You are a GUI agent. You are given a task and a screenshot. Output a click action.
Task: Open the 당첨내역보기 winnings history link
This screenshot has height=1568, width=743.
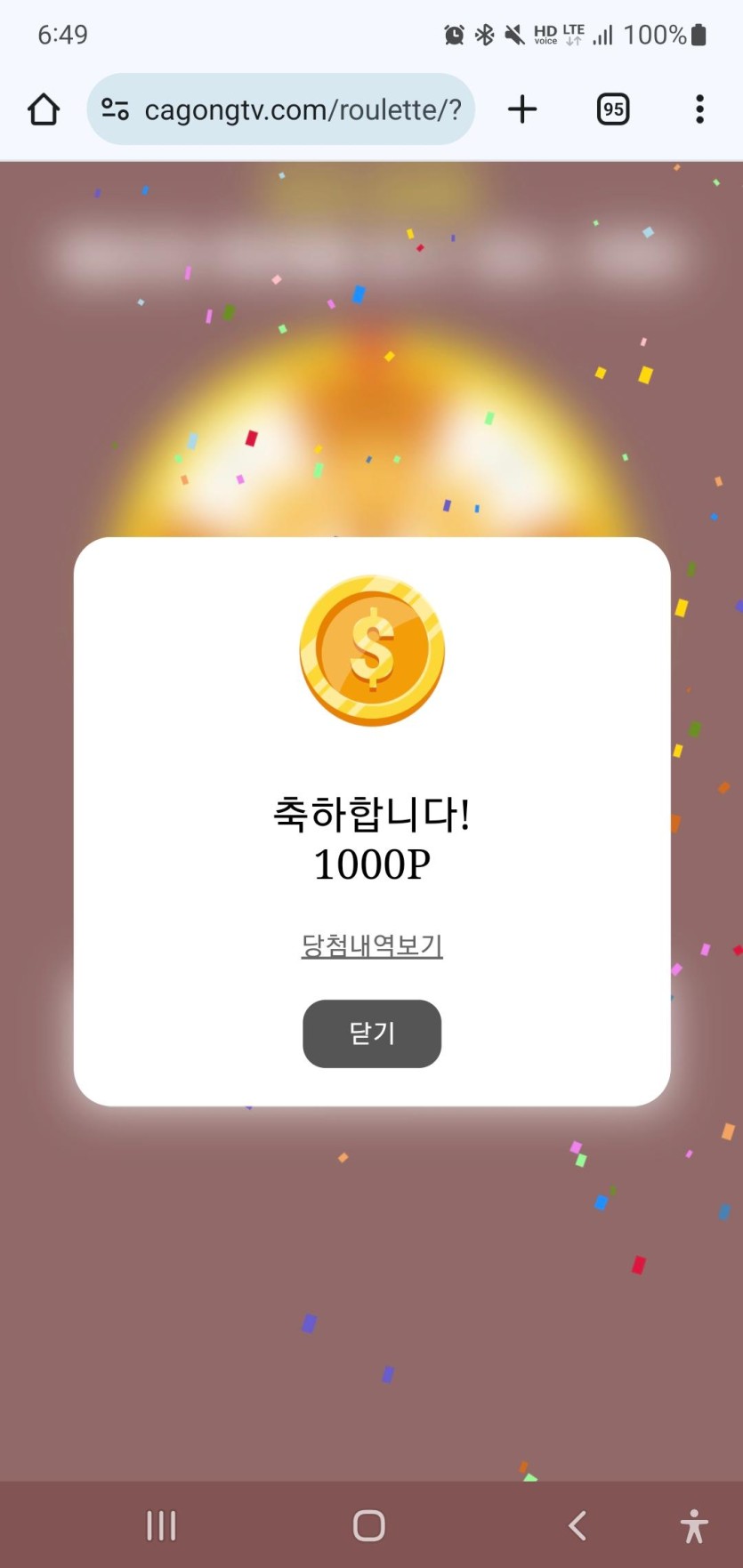pyautogui.click(x=372, y=945)
